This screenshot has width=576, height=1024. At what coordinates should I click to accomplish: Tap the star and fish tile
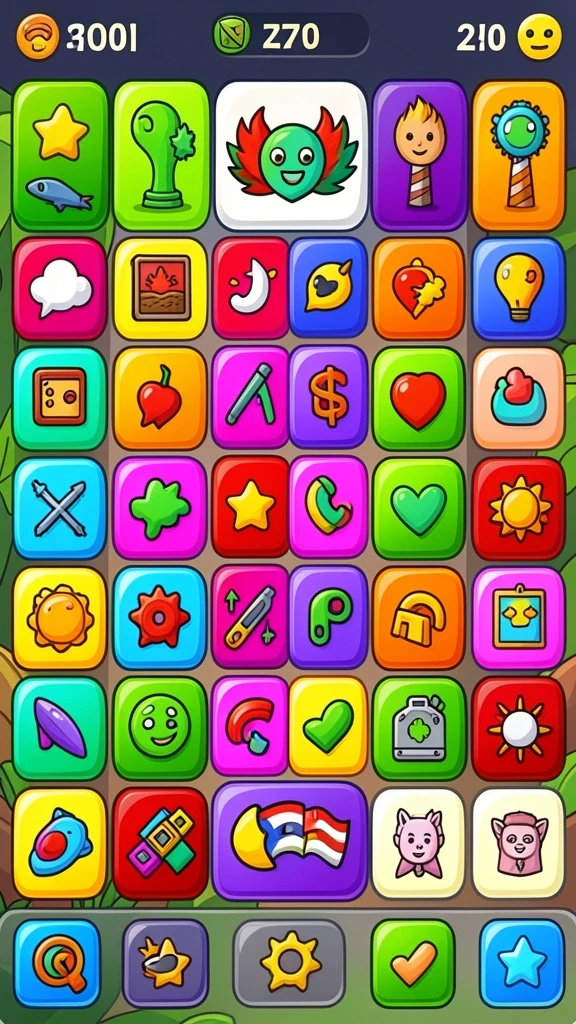(x=60, y=156)
